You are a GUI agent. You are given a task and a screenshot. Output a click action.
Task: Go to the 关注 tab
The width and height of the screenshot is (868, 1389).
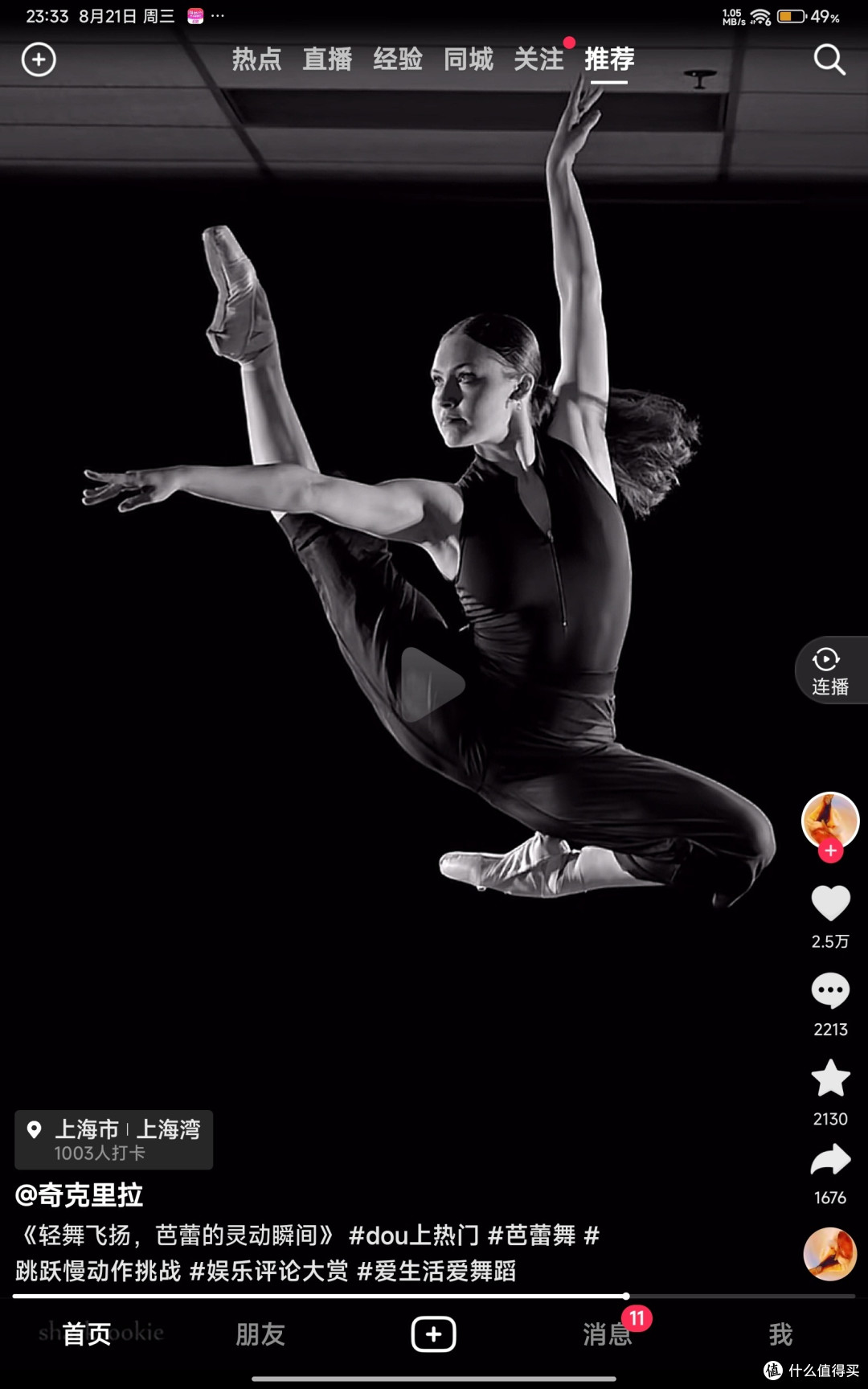tap(539, 59)
